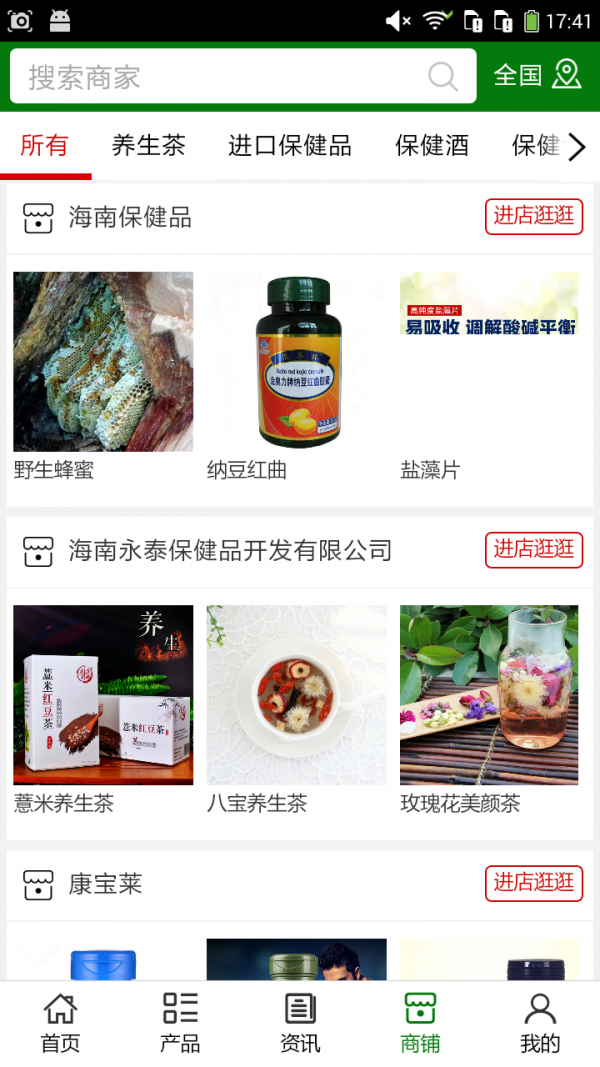
Task: Switch to the 养生茶 category tab
Action: (x=149, y=146)
